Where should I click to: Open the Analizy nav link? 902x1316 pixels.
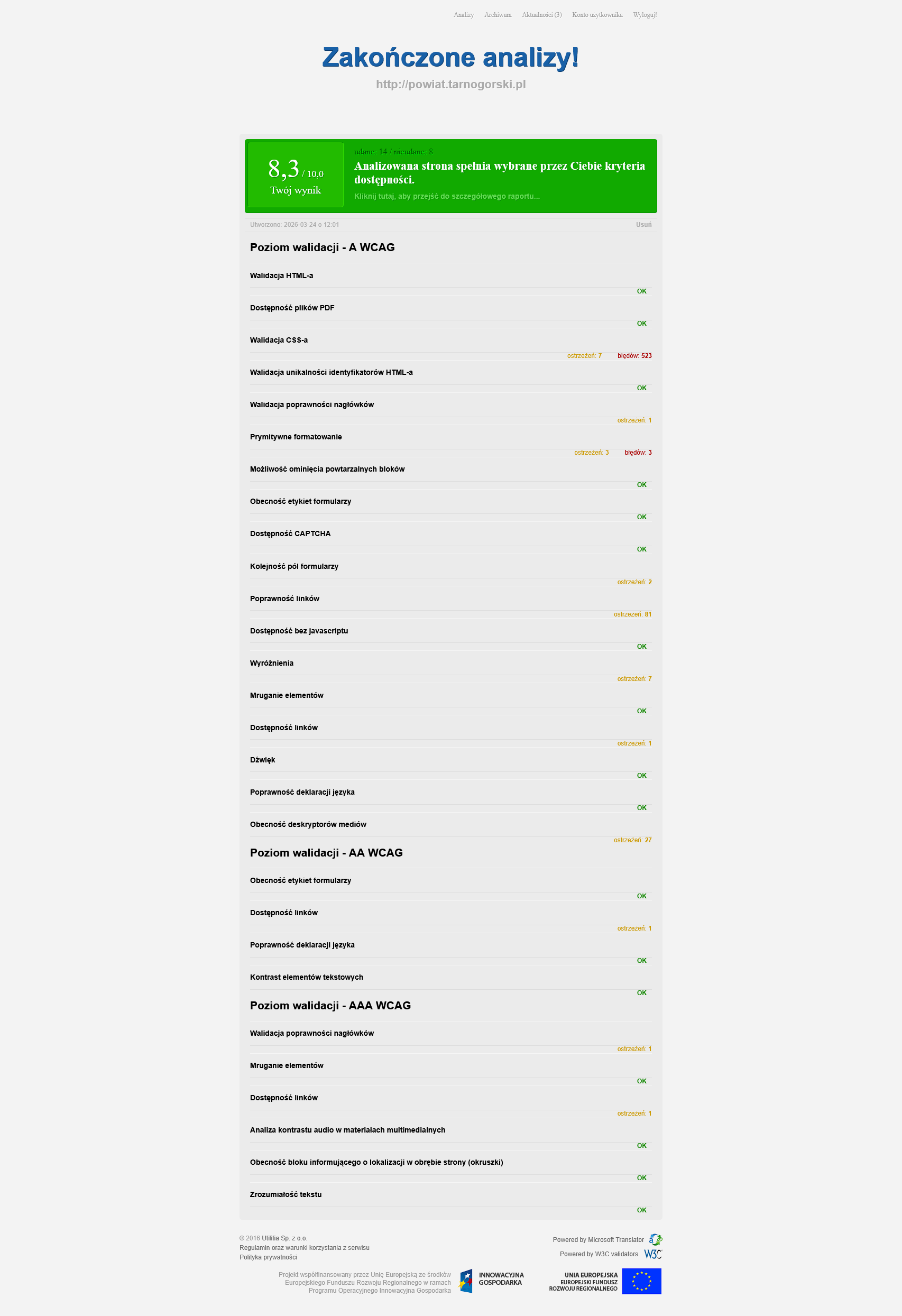pos(463,15)
